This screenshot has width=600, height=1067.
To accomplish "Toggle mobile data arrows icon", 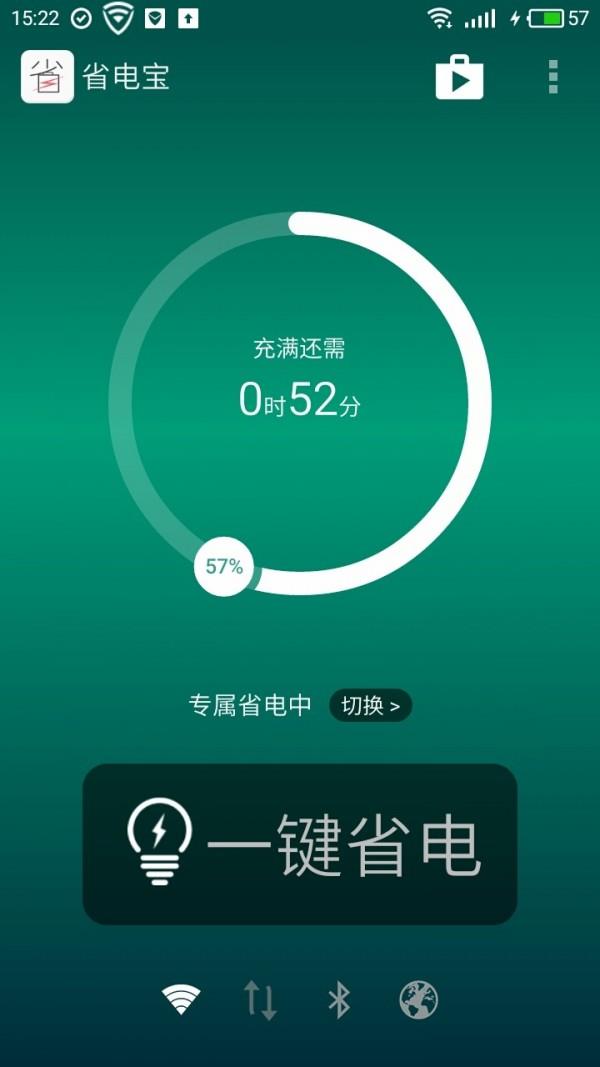I will 260,999.
